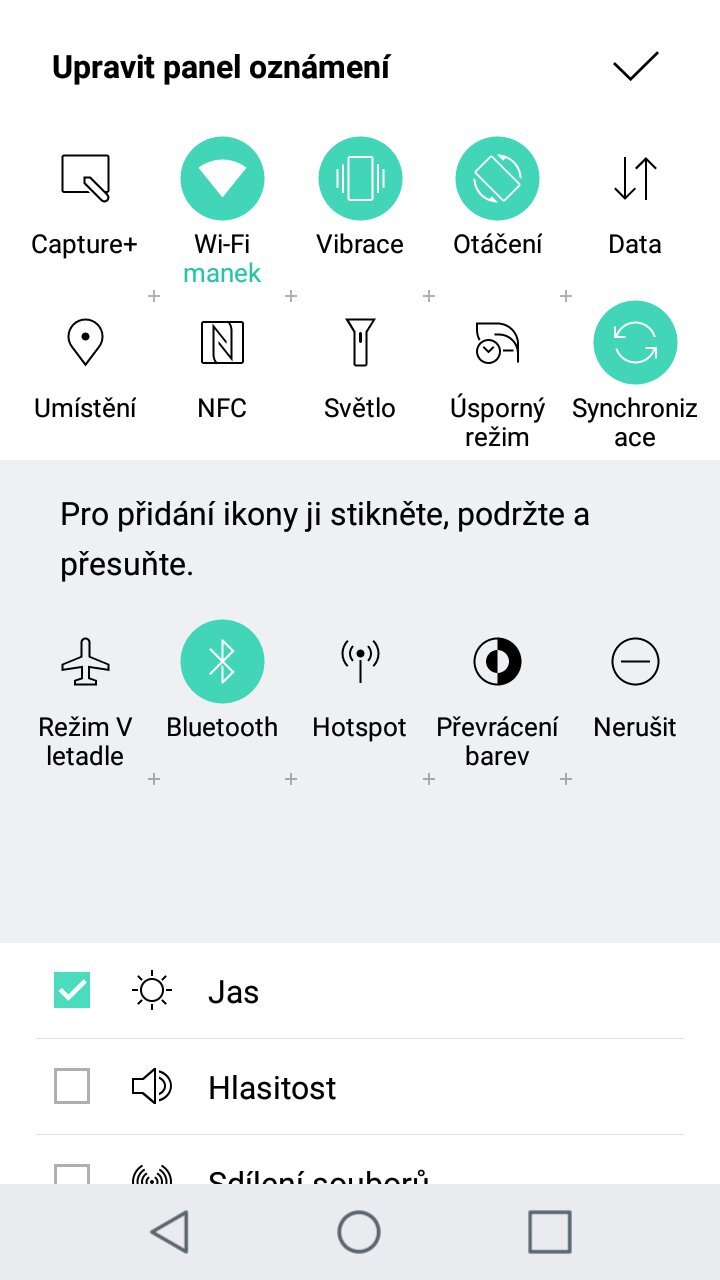
Task: Tap the Světlo flashlight icon
Action: coord(360,341)
